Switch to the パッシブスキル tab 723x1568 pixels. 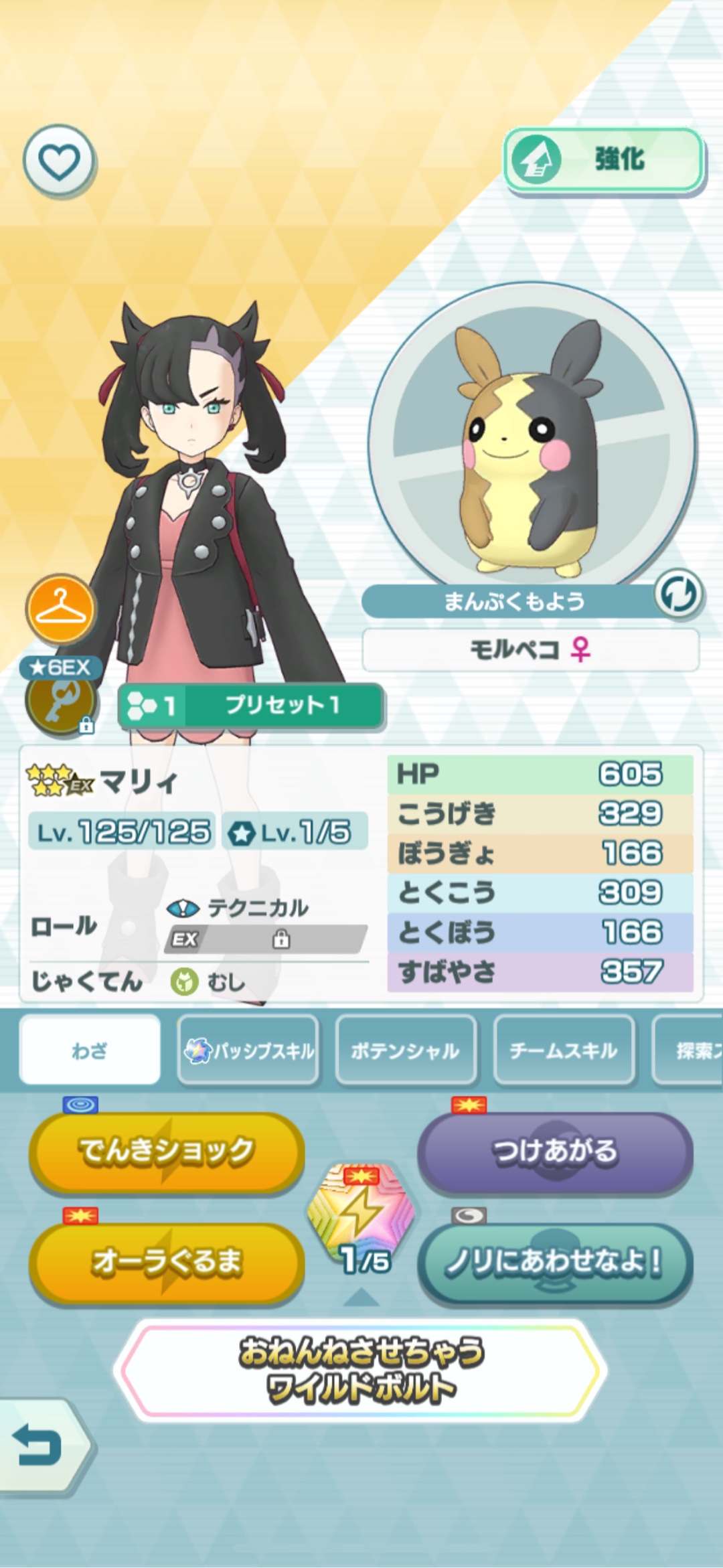(x=248, y=1050)
